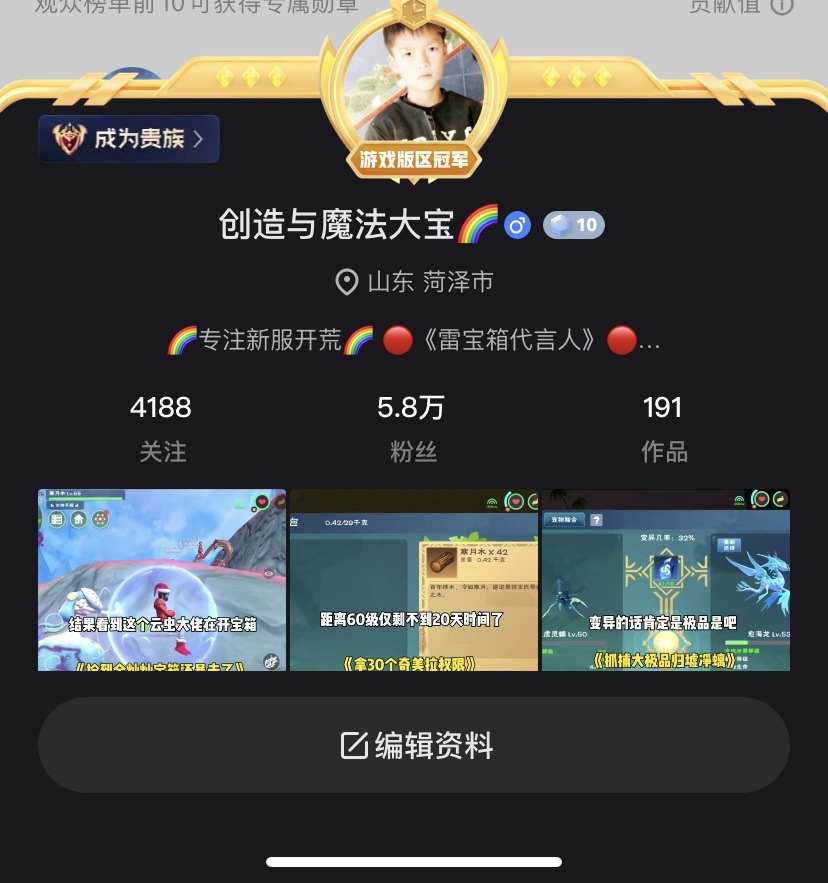Play the video about 云虫大佬在开宝箱

[x=162, y=580]
